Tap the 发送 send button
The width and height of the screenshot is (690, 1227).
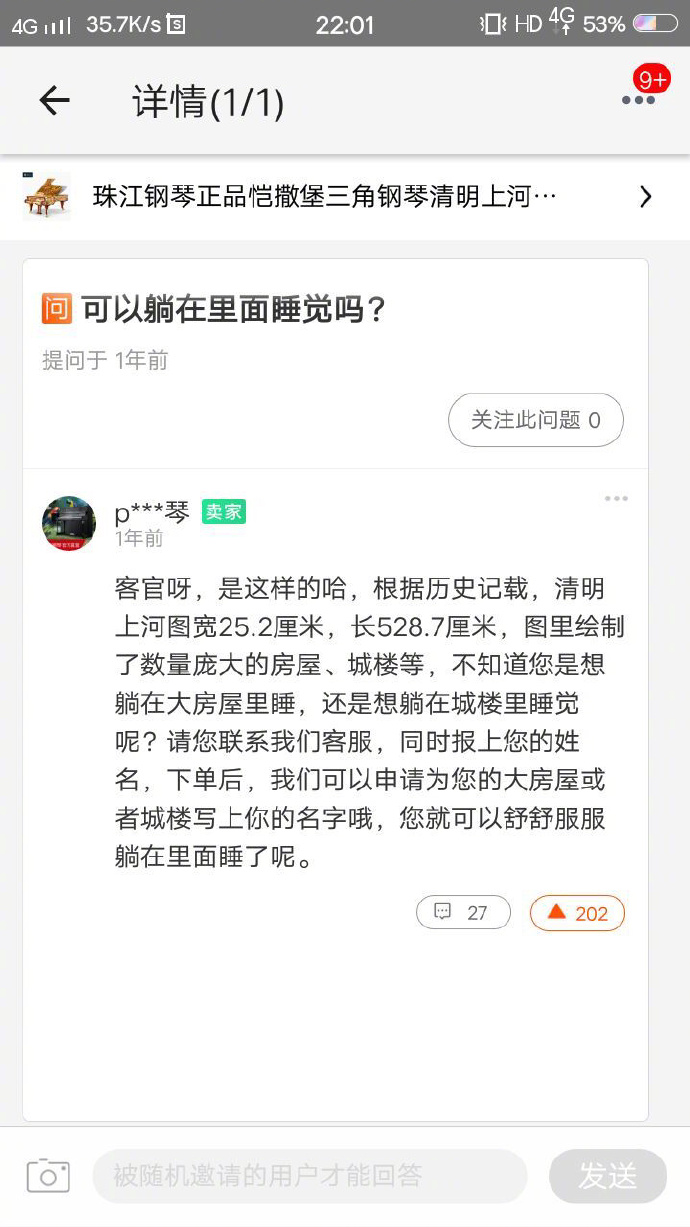point(607,1175)
